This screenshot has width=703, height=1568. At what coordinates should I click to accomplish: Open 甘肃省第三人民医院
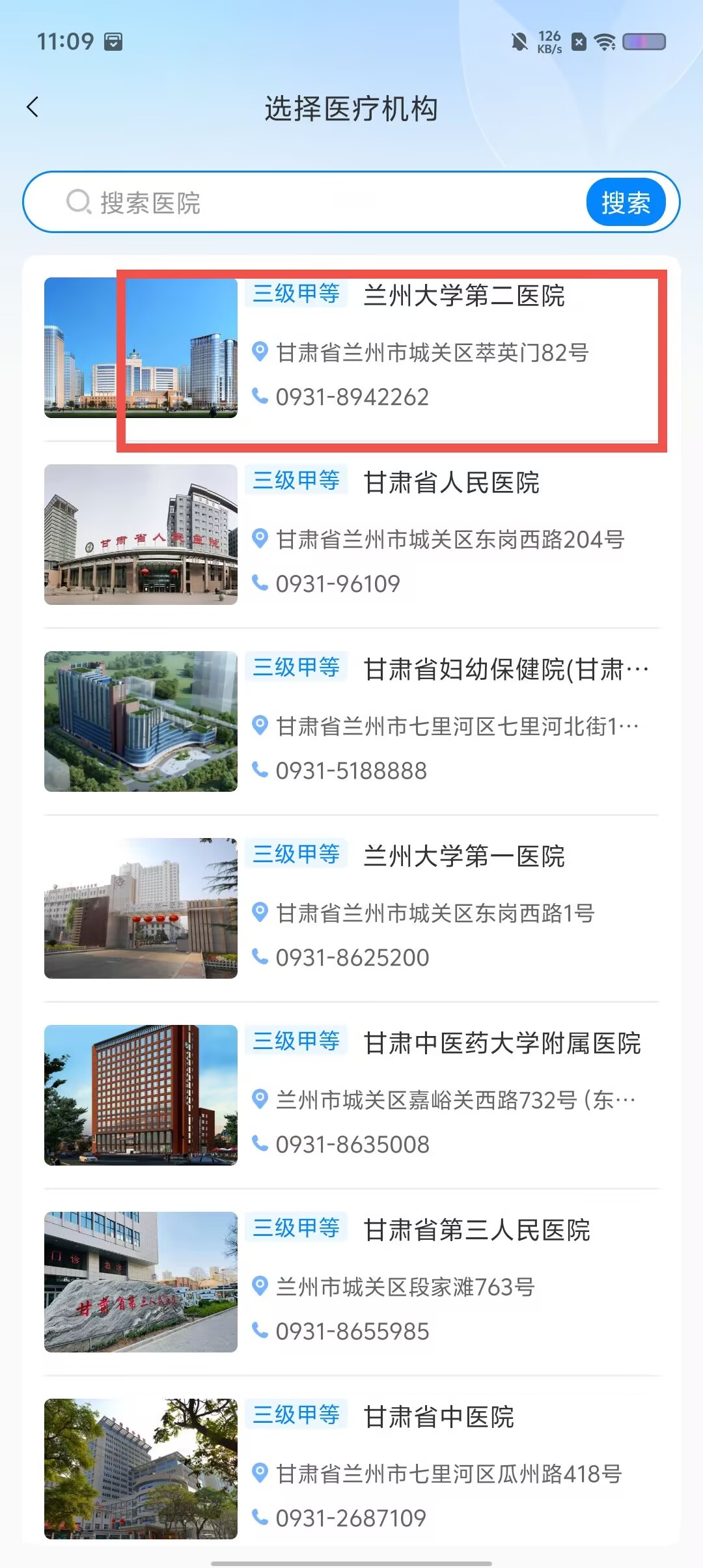[x=351, y=1282]
